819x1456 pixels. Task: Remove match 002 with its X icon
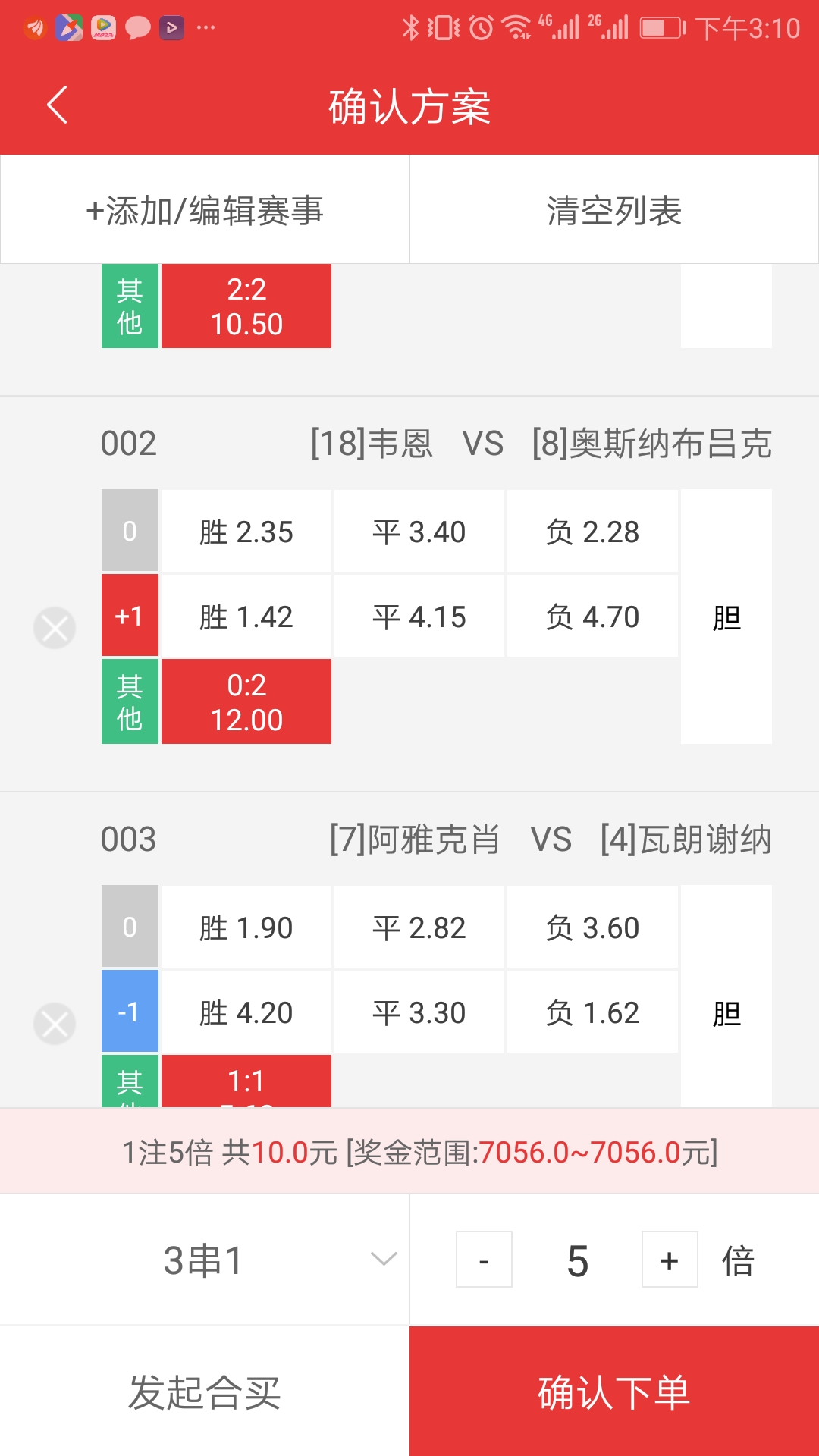tap(54, 628)
